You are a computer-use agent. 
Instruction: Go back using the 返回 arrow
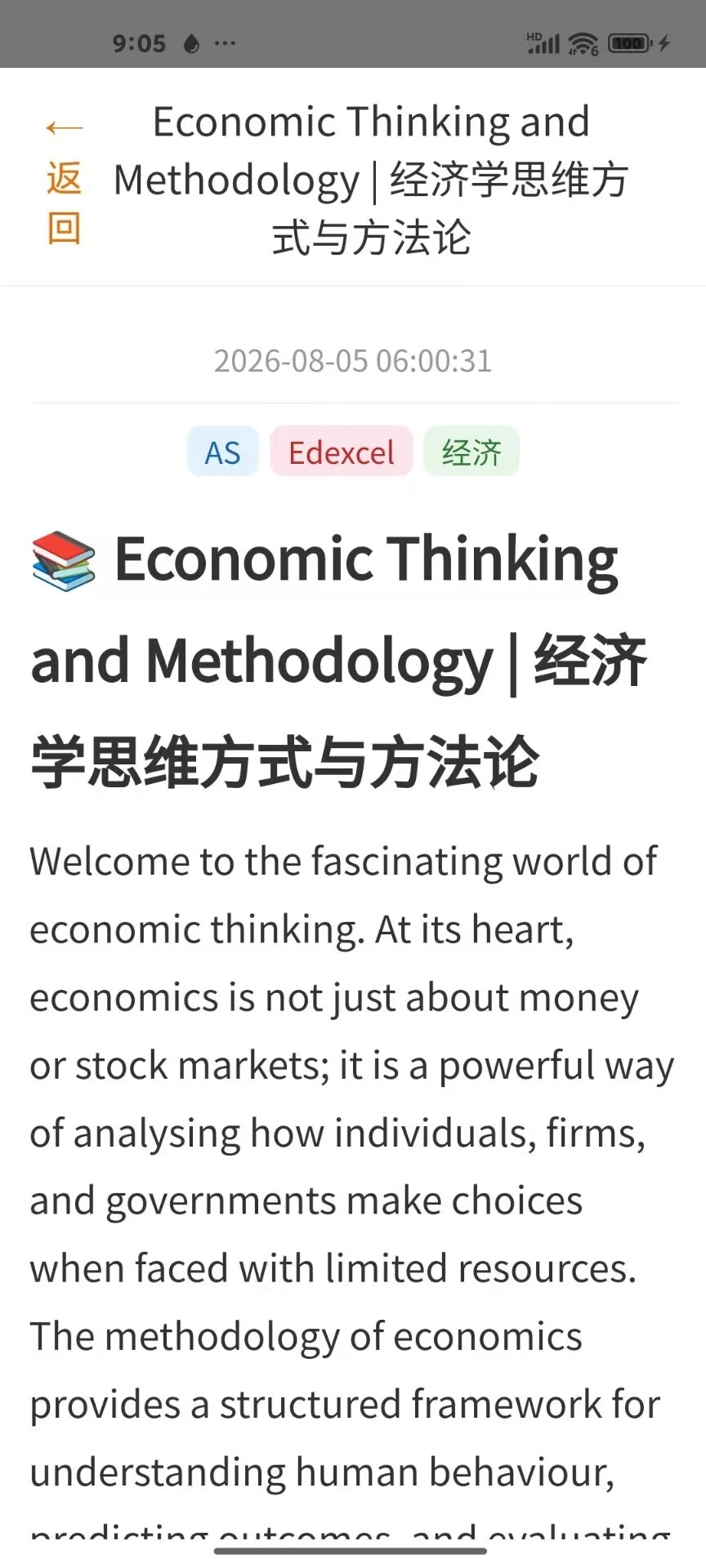(x=64, y=179)
